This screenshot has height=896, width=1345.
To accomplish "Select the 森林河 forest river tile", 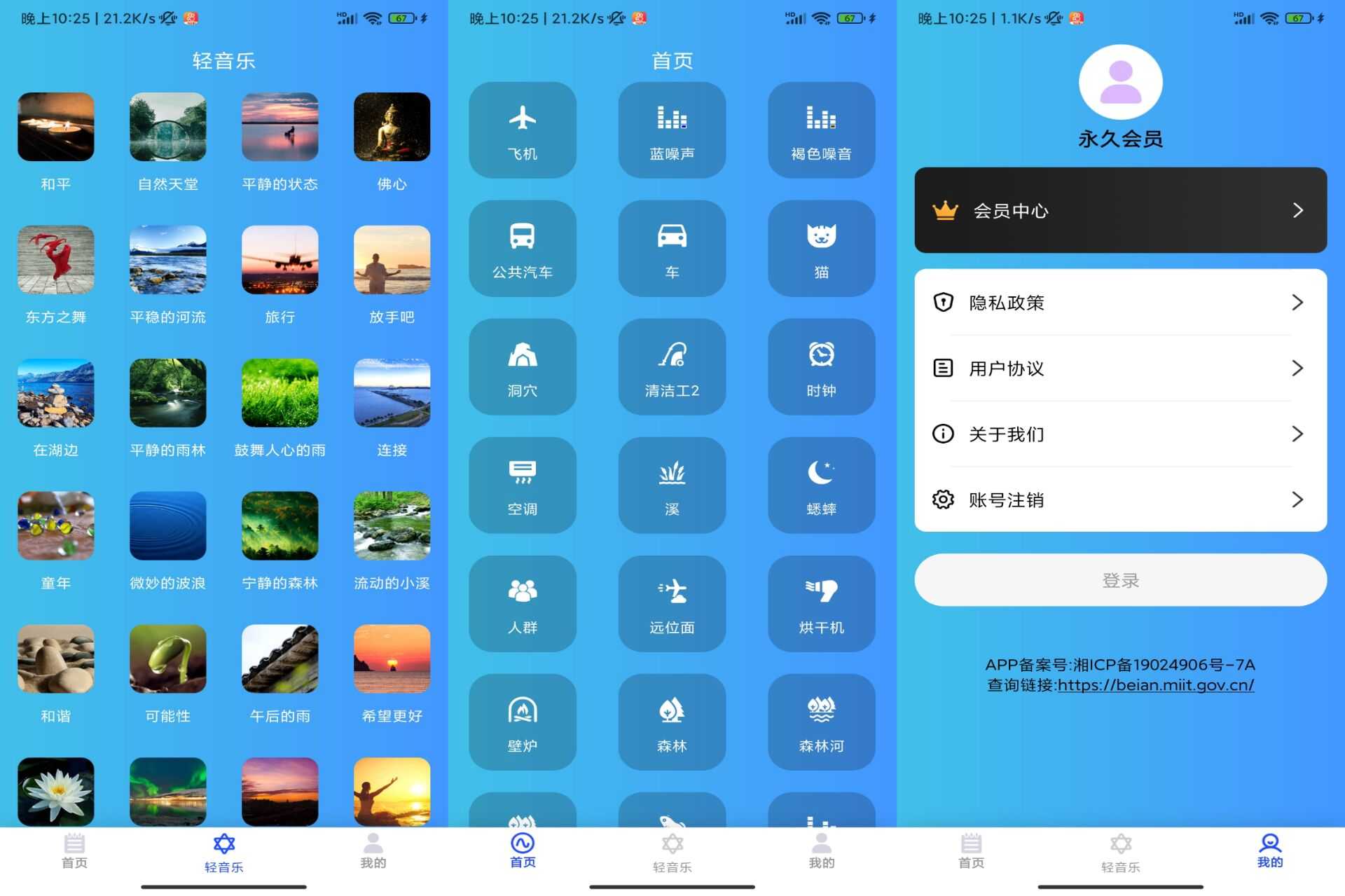I will click(x=821, y=722).
